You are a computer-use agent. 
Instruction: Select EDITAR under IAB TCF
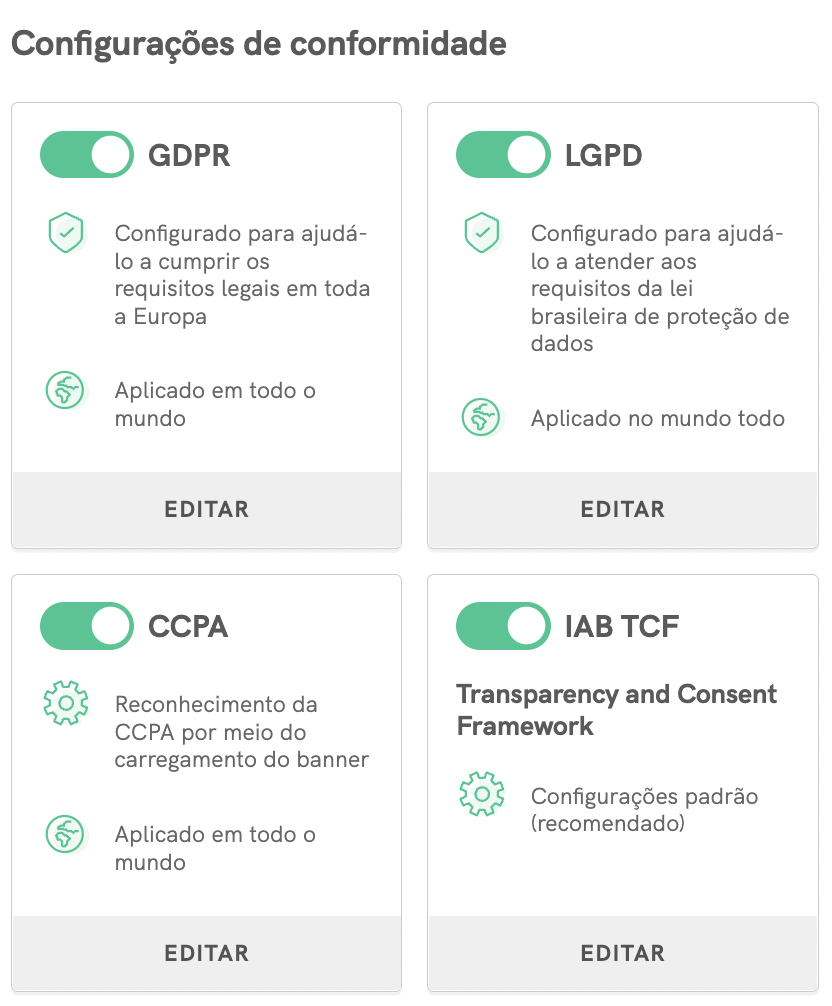622,953
